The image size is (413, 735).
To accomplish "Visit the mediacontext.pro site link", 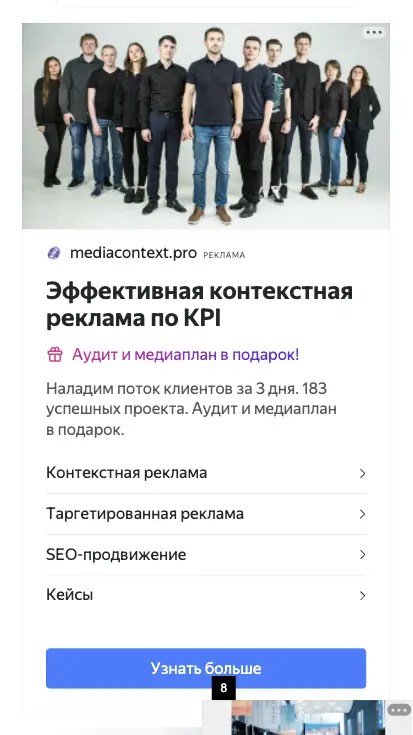I will tap(133, 253).
